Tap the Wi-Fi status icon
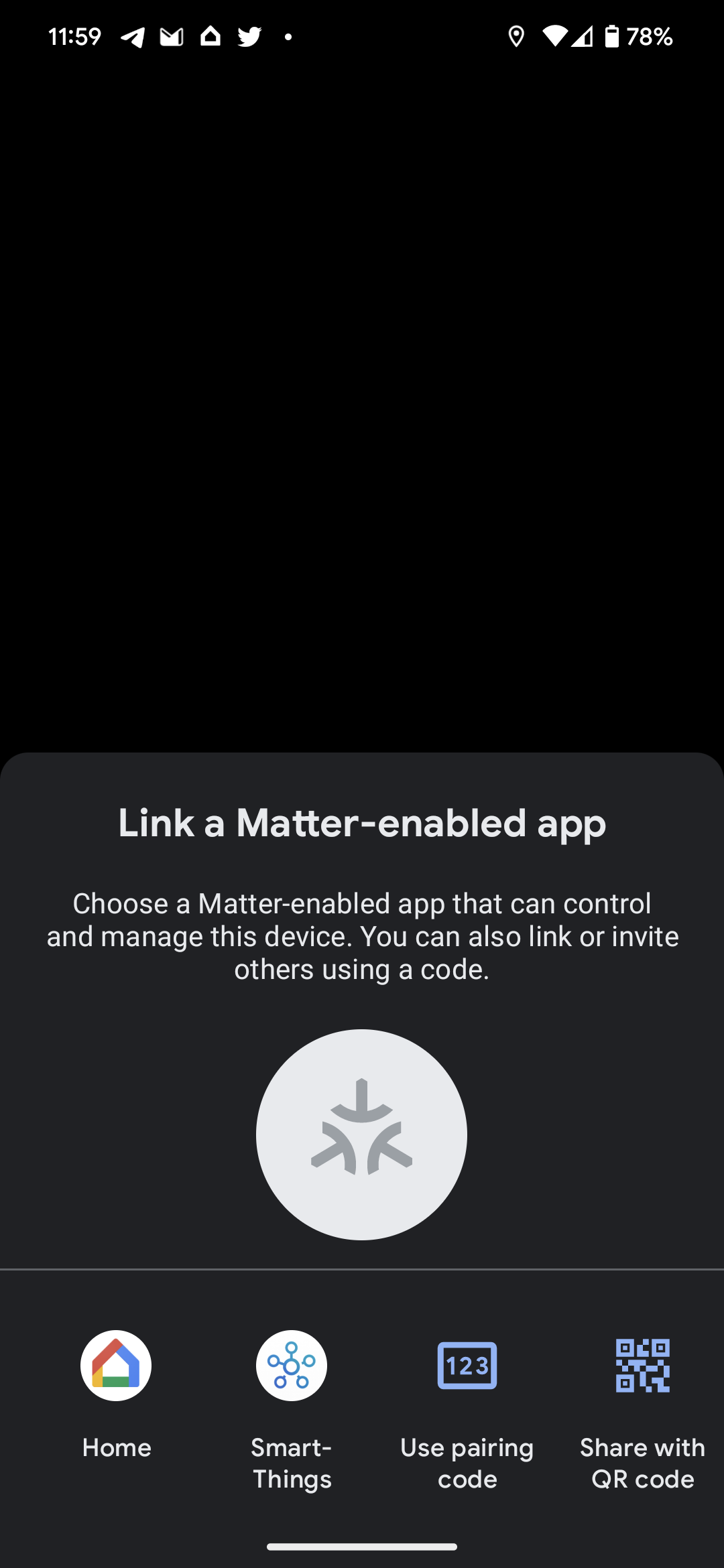Image resolution: width=724 pixels, height=1568 pixels. point(557,37)
